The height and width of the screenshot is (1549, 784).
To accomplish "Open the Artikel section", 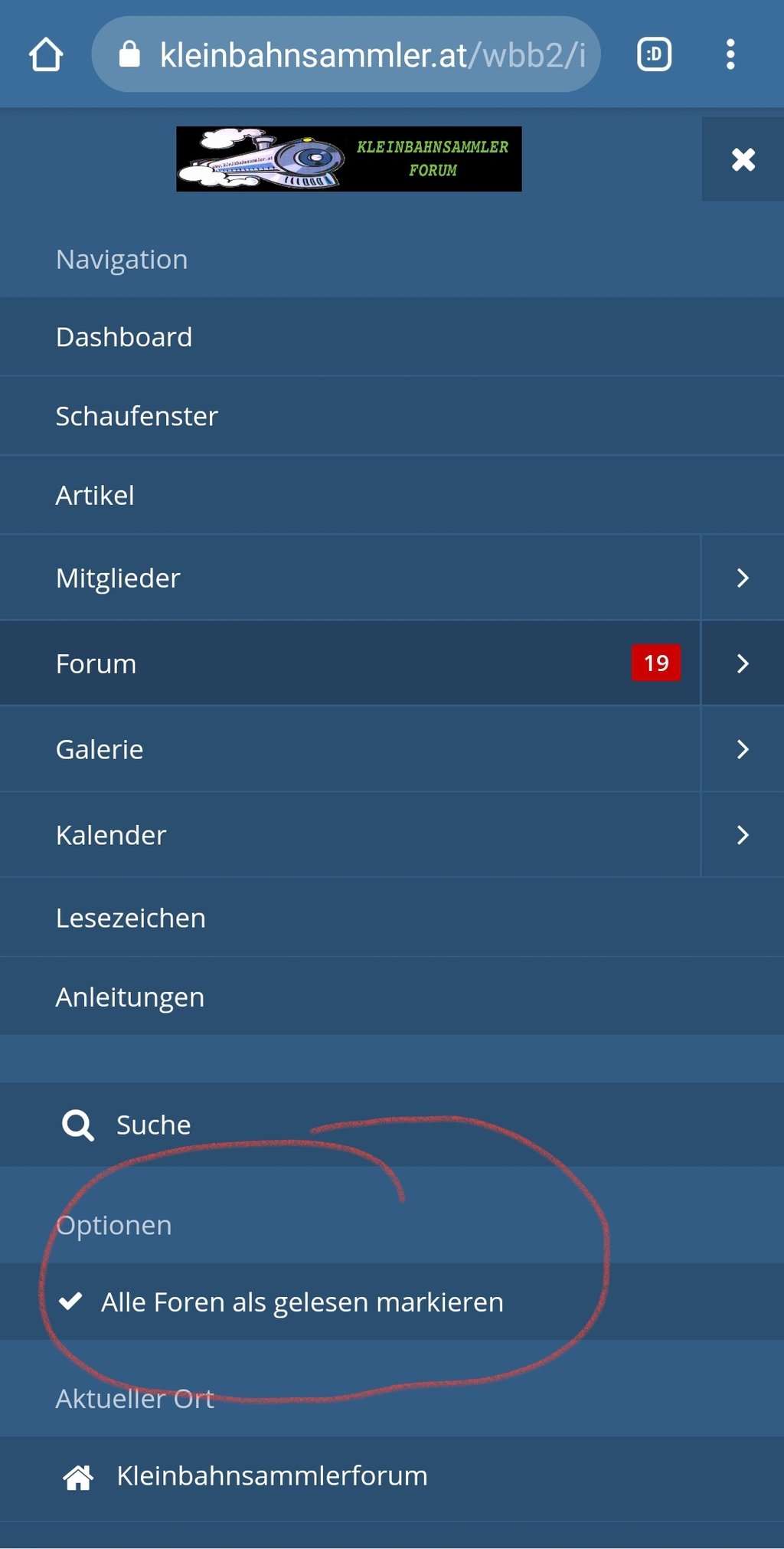I will [95, 496].
